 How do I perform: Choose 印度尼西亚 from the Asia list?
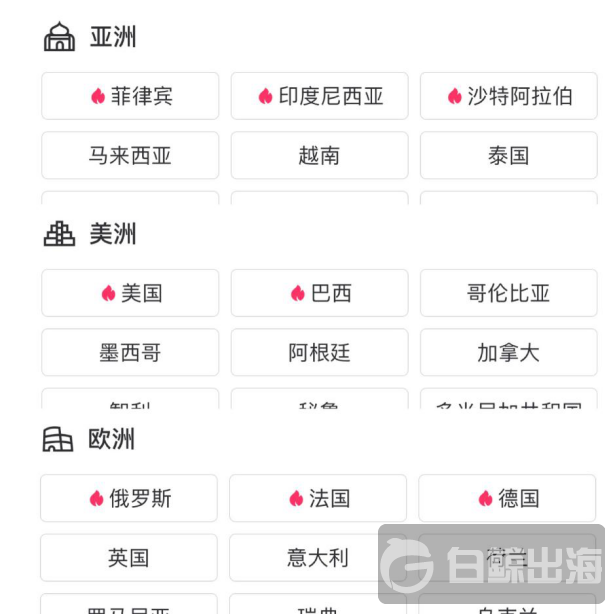tap(319, 96)
